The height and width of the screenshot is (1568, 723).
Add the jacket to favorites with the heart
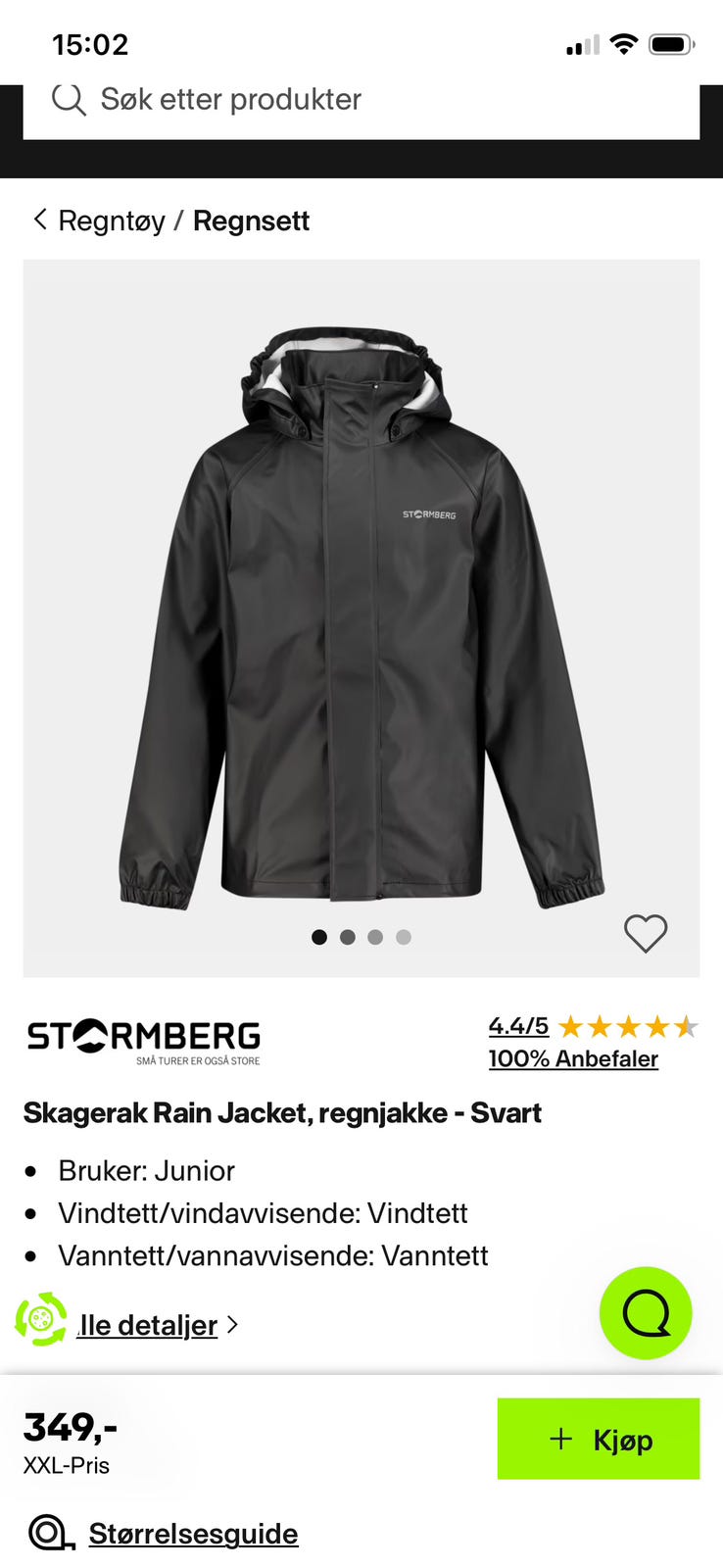646,934
